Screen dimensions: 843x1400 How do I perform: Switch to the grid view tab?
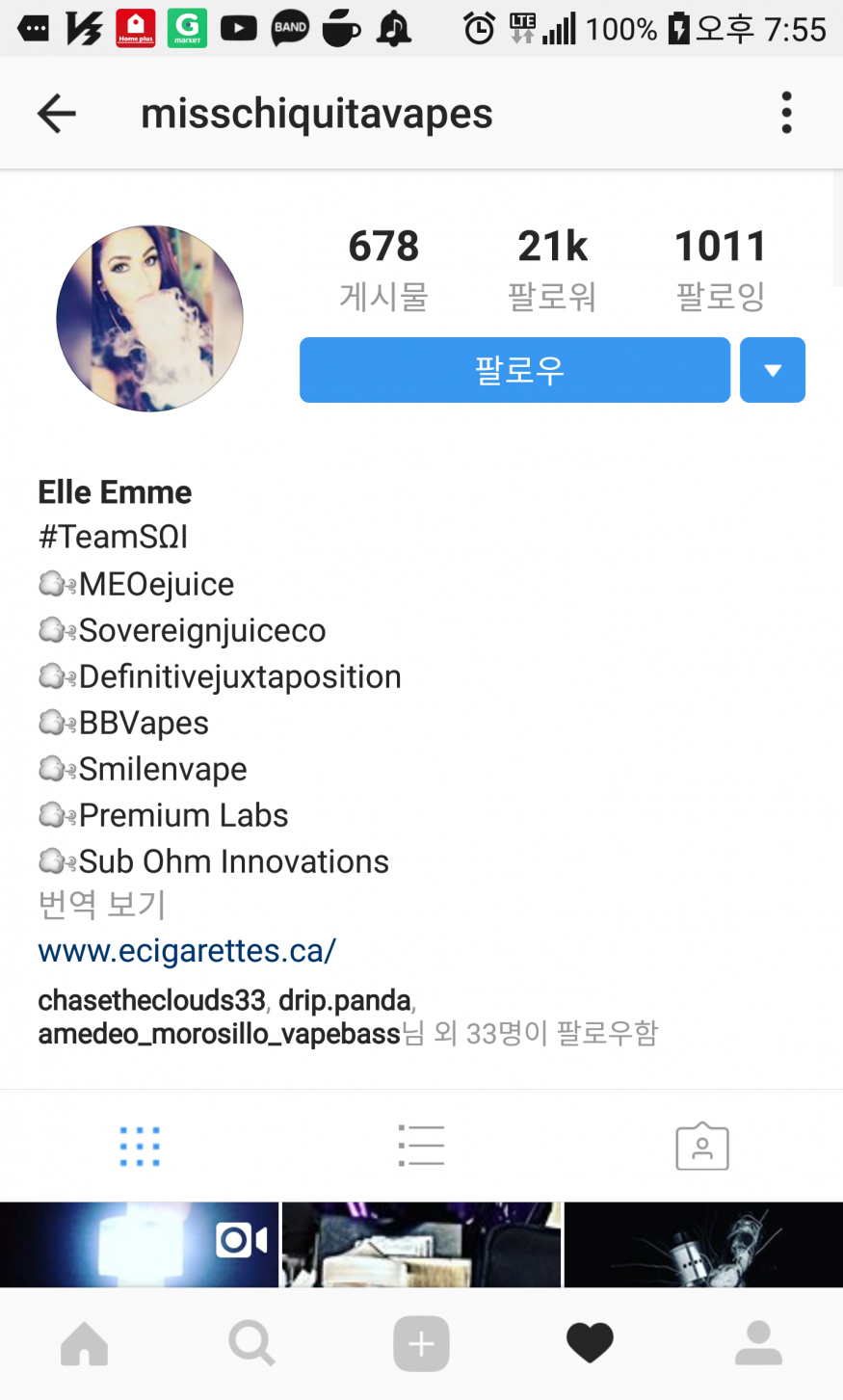140,1147
